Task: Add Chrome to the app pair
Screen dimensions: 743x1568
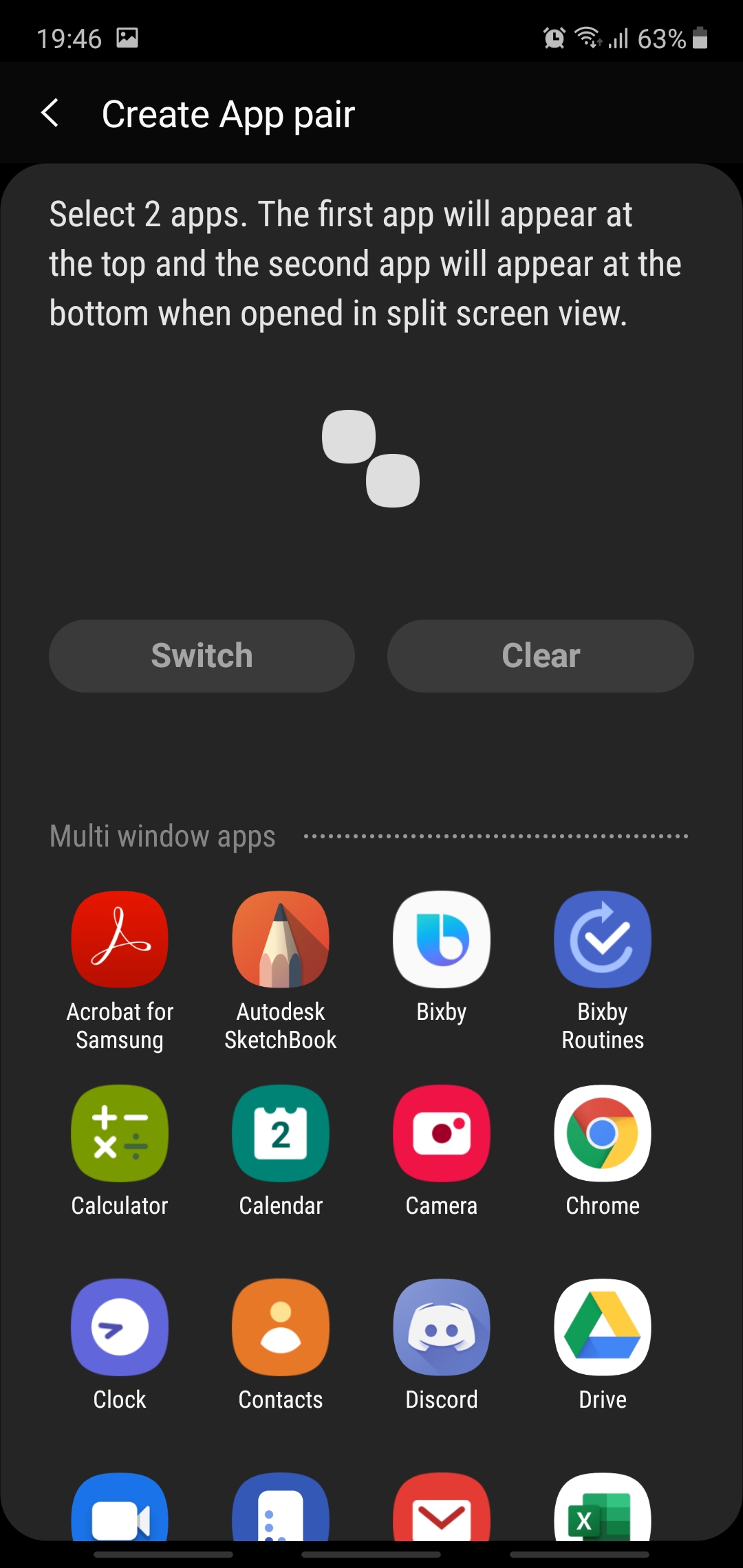Action: [x=603, y=1133]
